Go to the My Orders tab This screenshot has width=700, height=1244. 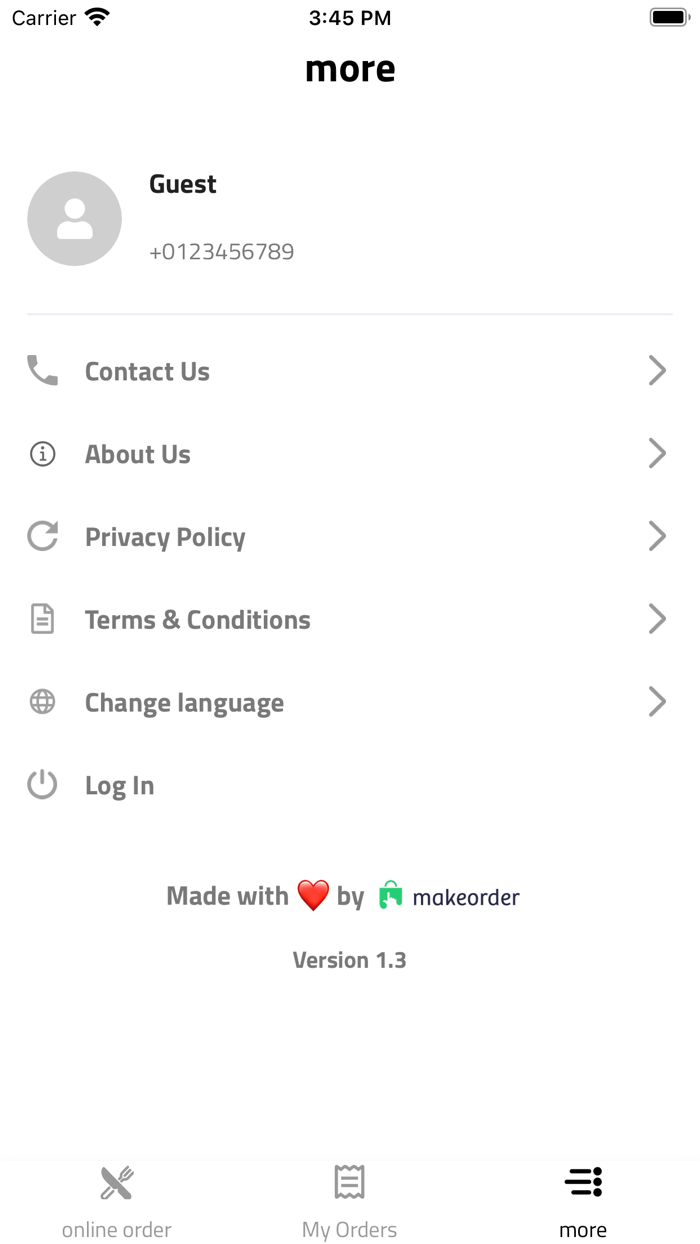pos(350,1202)
